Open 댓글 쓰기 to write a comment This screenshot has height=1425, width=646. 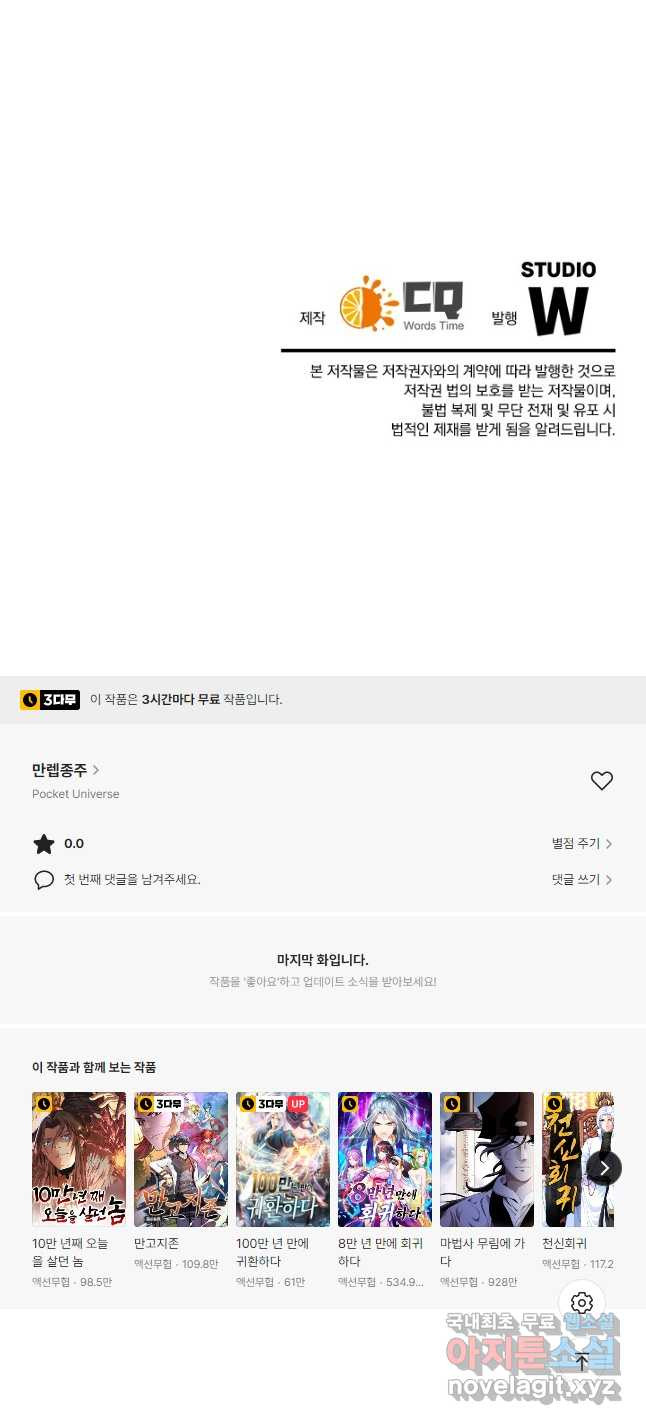[581, 879]
